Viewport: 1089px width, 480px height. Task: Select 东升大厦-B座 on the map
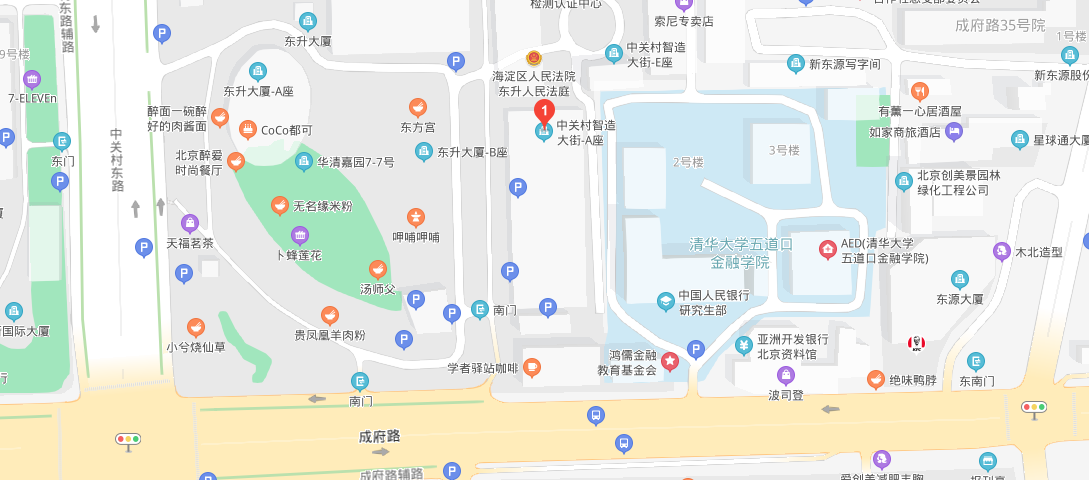point(424,152)
